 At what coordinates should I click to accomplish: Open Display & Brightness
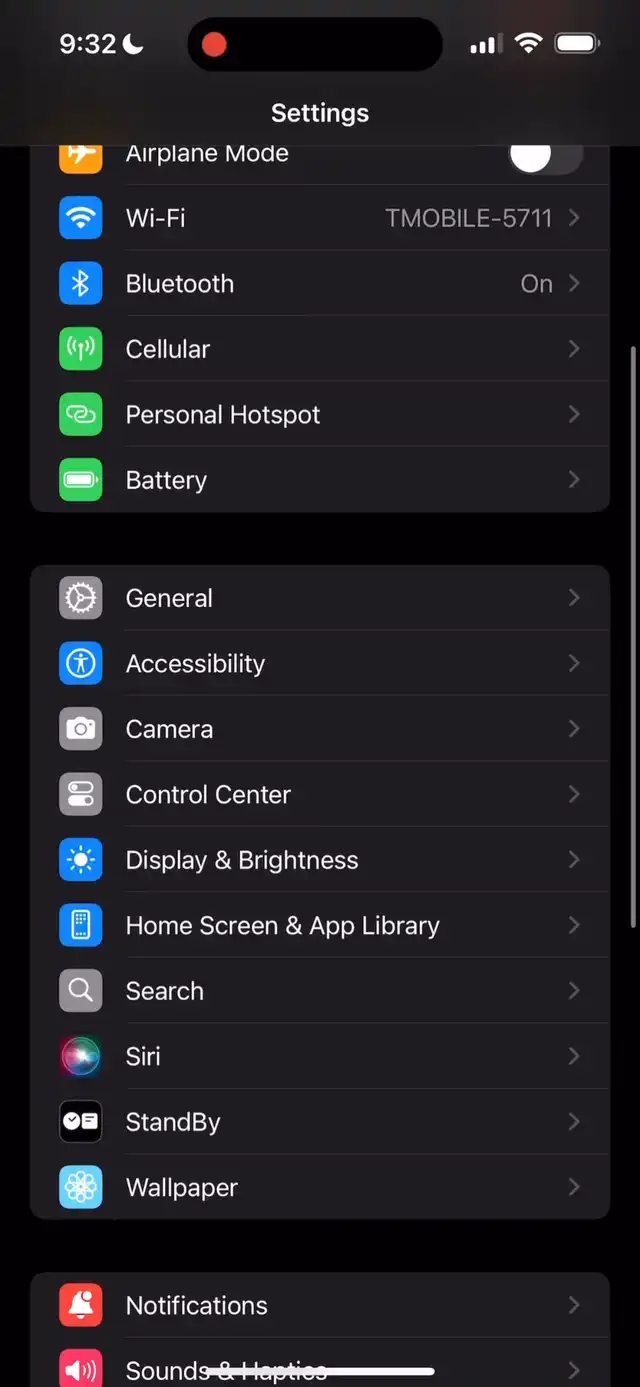320,860
